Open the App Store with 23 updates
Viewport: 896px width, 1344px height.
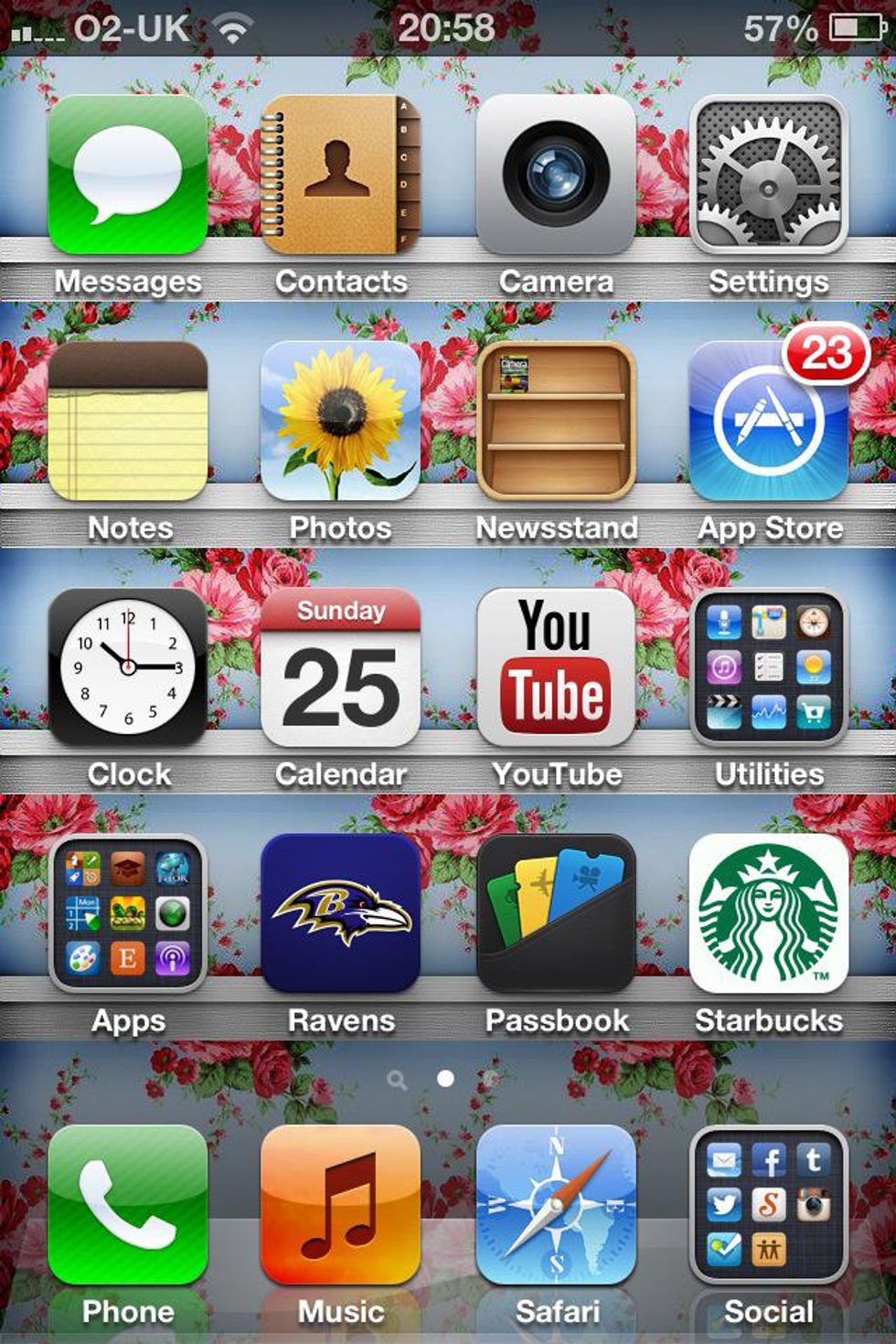(x=769, y=421)
